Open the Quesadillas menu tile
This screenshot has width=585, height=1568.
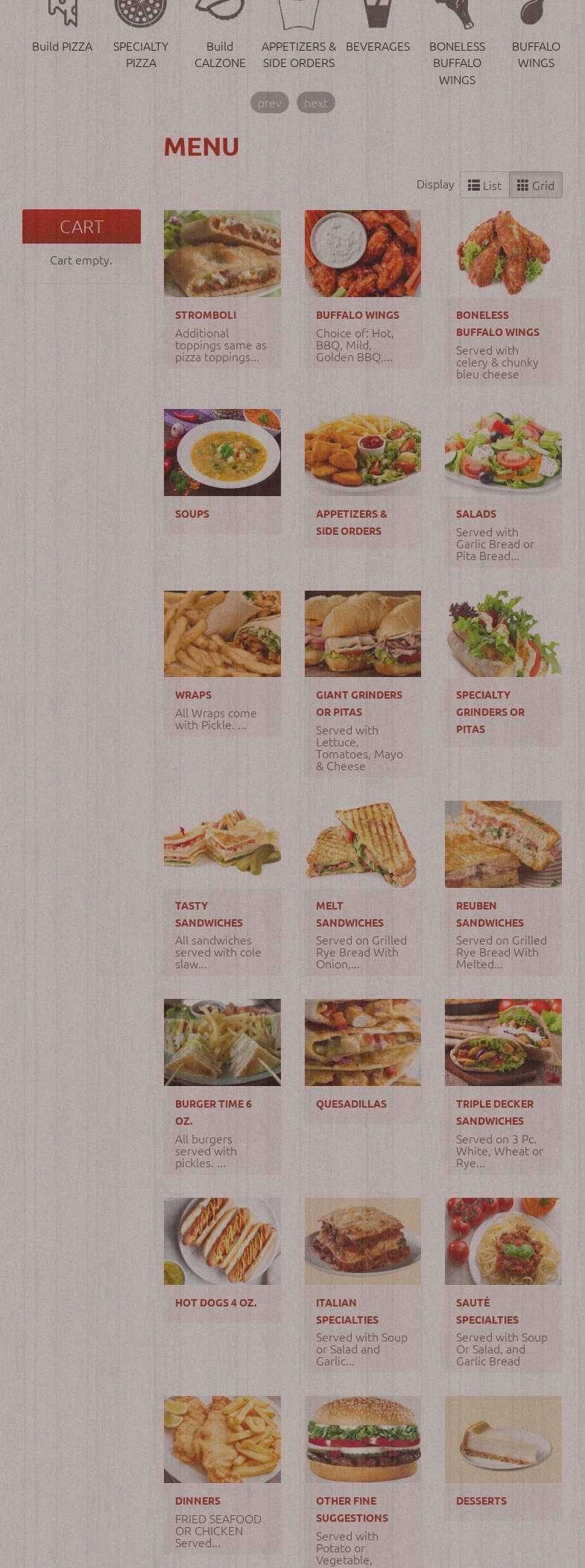pyautogui.click(x=362, y=1042)
